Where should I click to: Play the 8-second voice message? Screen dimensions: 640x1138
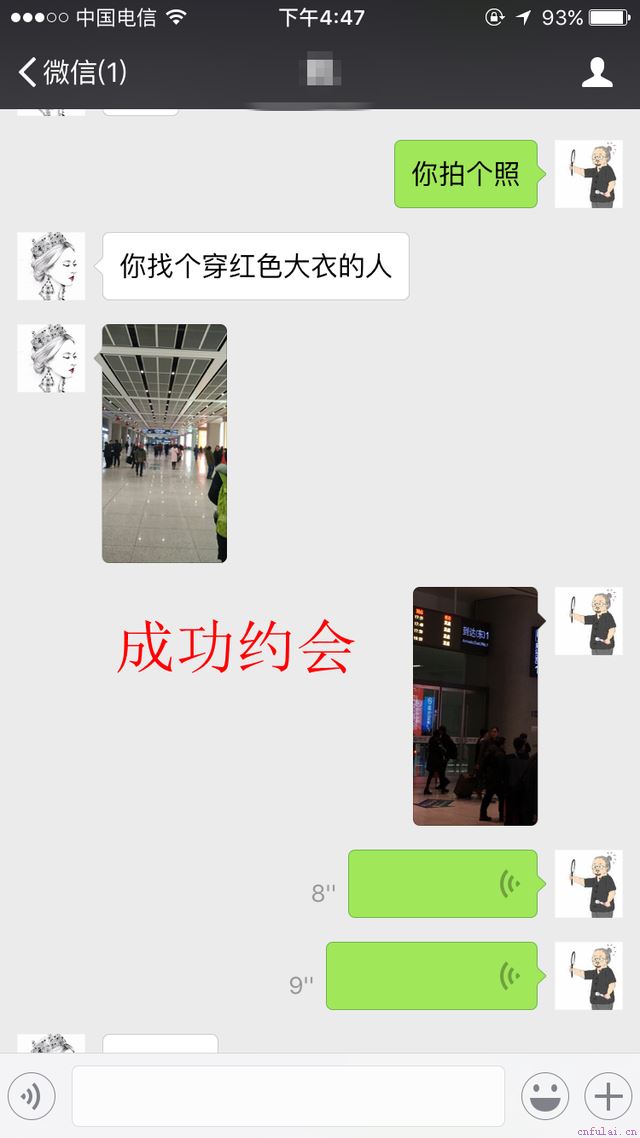[443, 883]
